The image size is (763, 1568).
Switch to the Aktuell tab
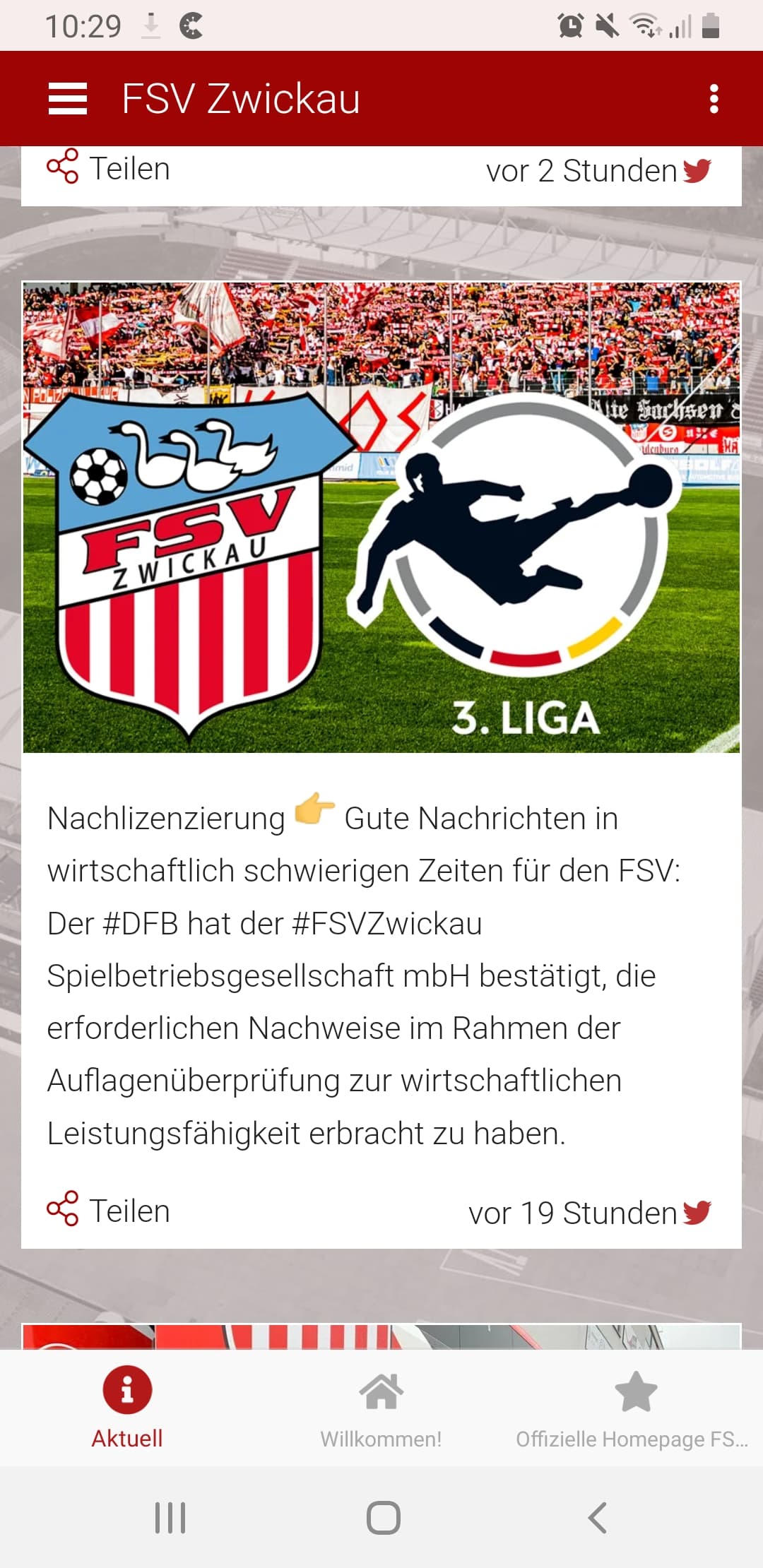coord(127,1407)
